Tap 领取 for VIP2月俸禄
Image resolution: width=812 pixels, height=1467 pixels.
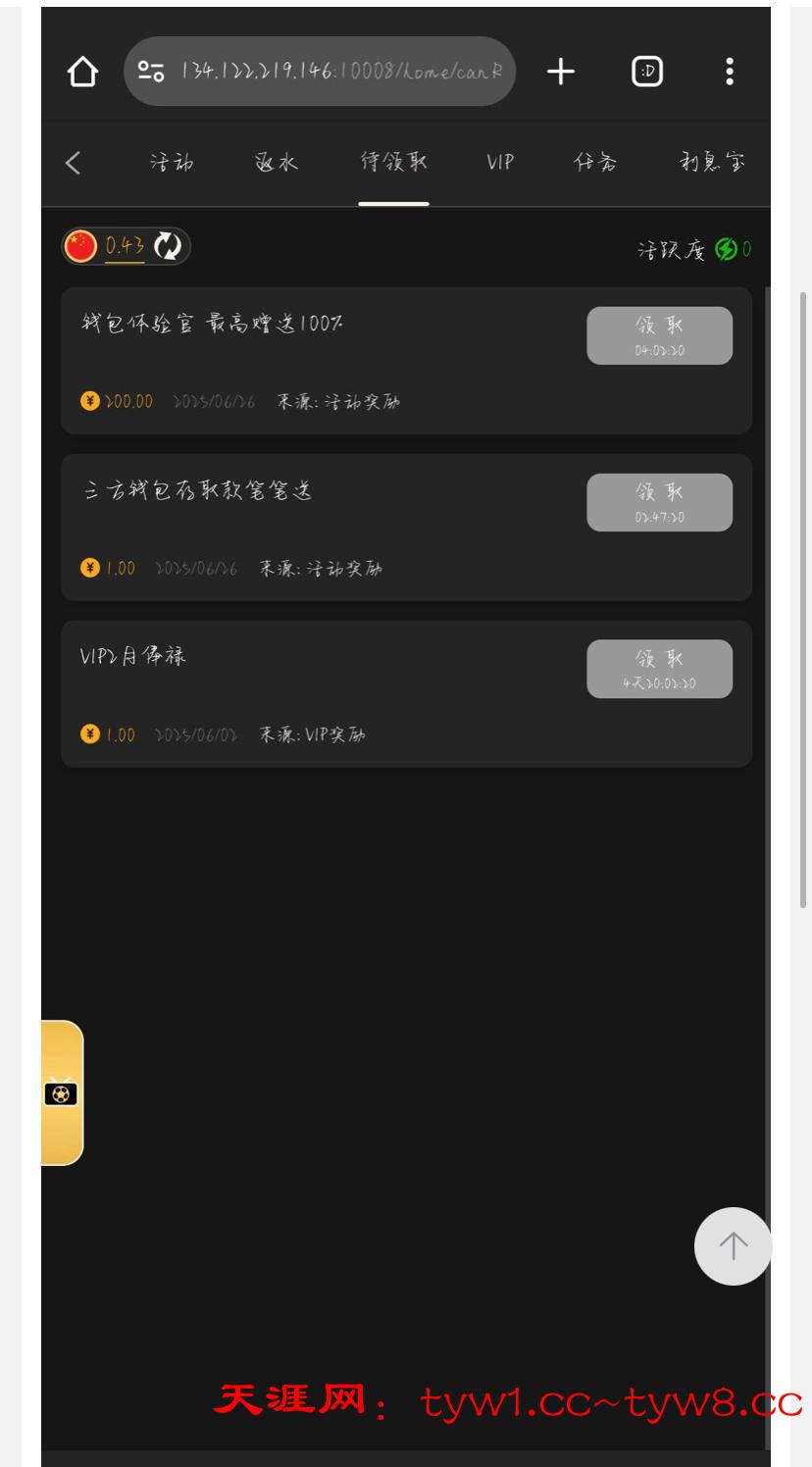click(x=659, y=669)
